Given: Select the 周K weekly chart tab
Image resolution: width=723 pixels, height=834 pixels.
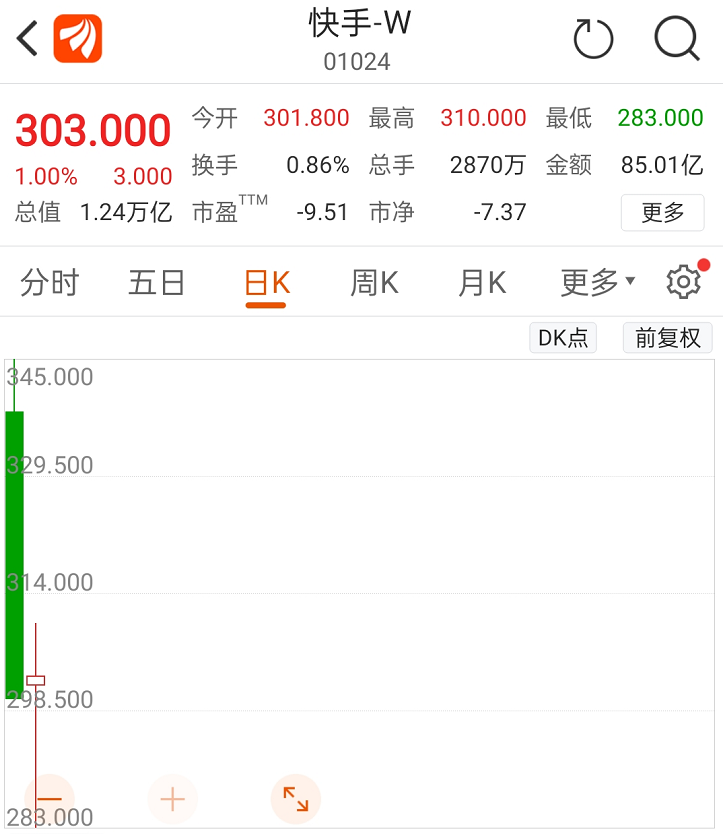Looking at the screenshot, I should pos(374,282).
